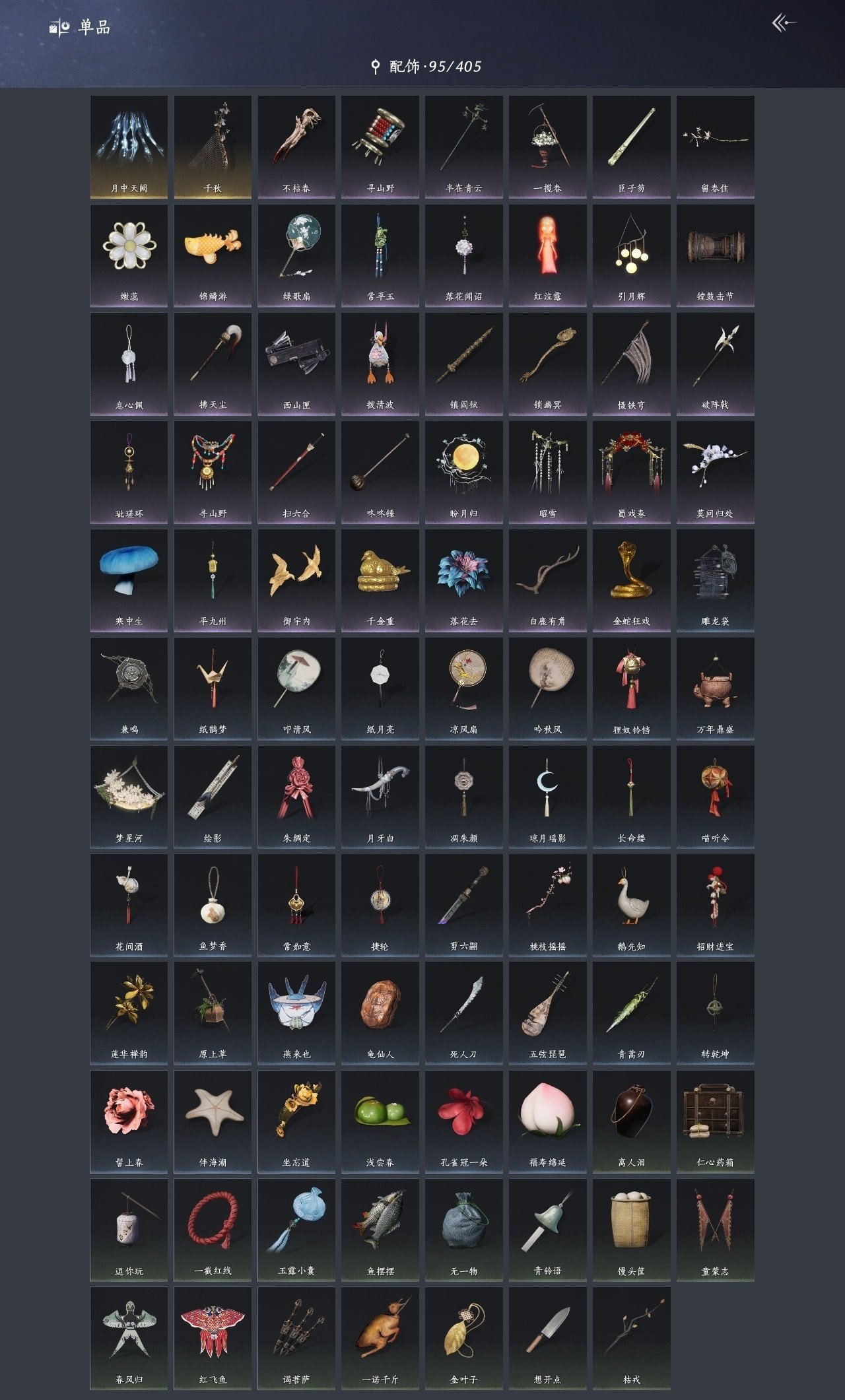Viewport: 845px width, 1400px height.
Task: Select the 金蛇狂戏 golden snake item
Action: click(631, 580)
